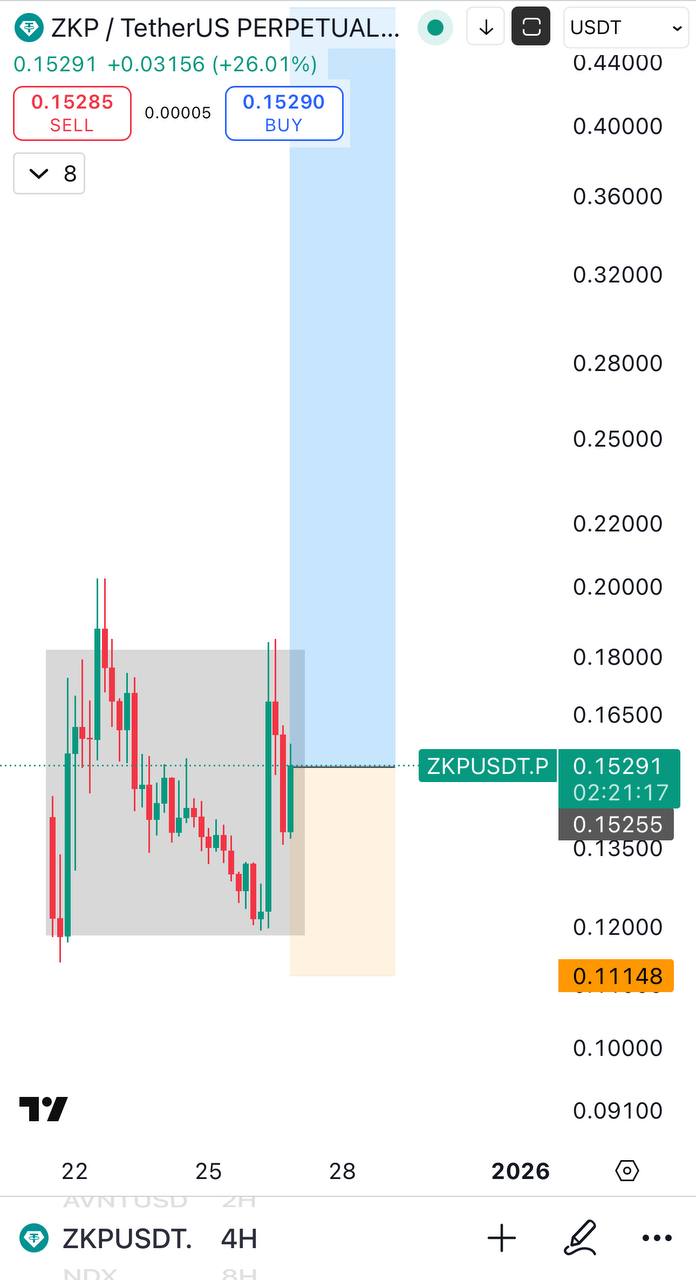This screenshot has height=1280, width=696.
Task: Tap the down arrow icon in header
Action: pos(486,28)
